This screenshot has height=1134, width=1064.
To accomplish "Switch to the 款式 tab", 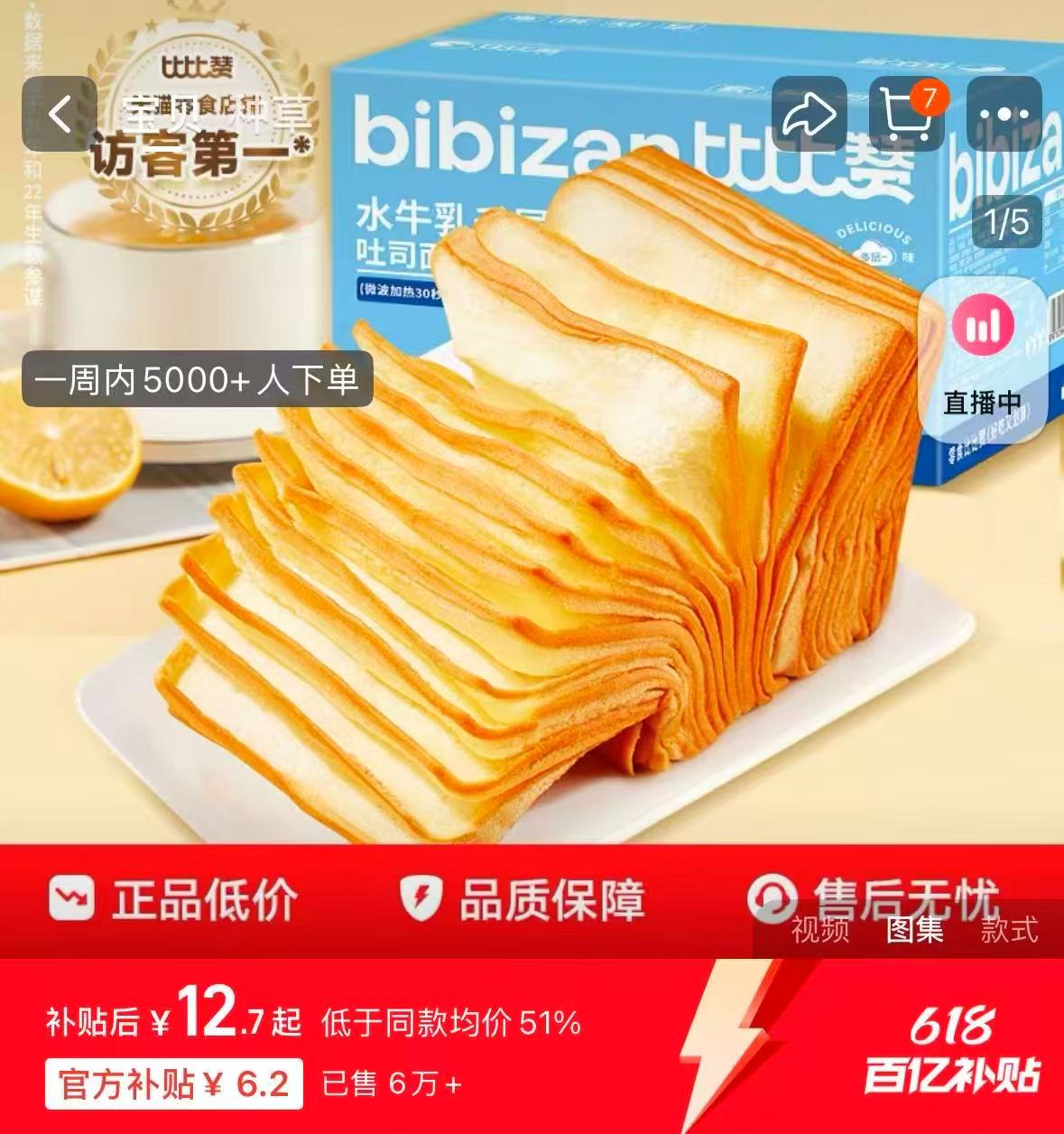I will (1009, 928).
